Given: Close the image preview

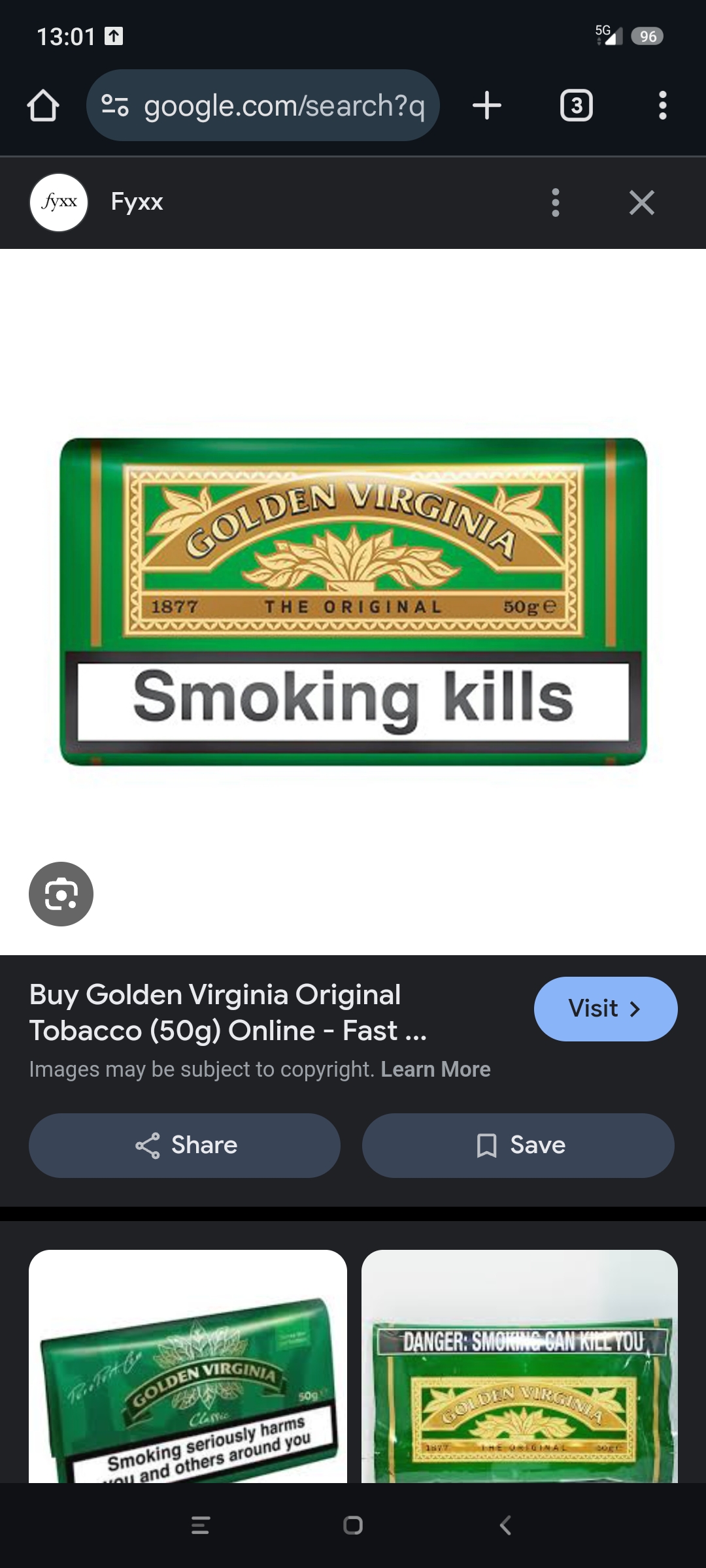Looking at the screenshot, I should click(641, 203).
